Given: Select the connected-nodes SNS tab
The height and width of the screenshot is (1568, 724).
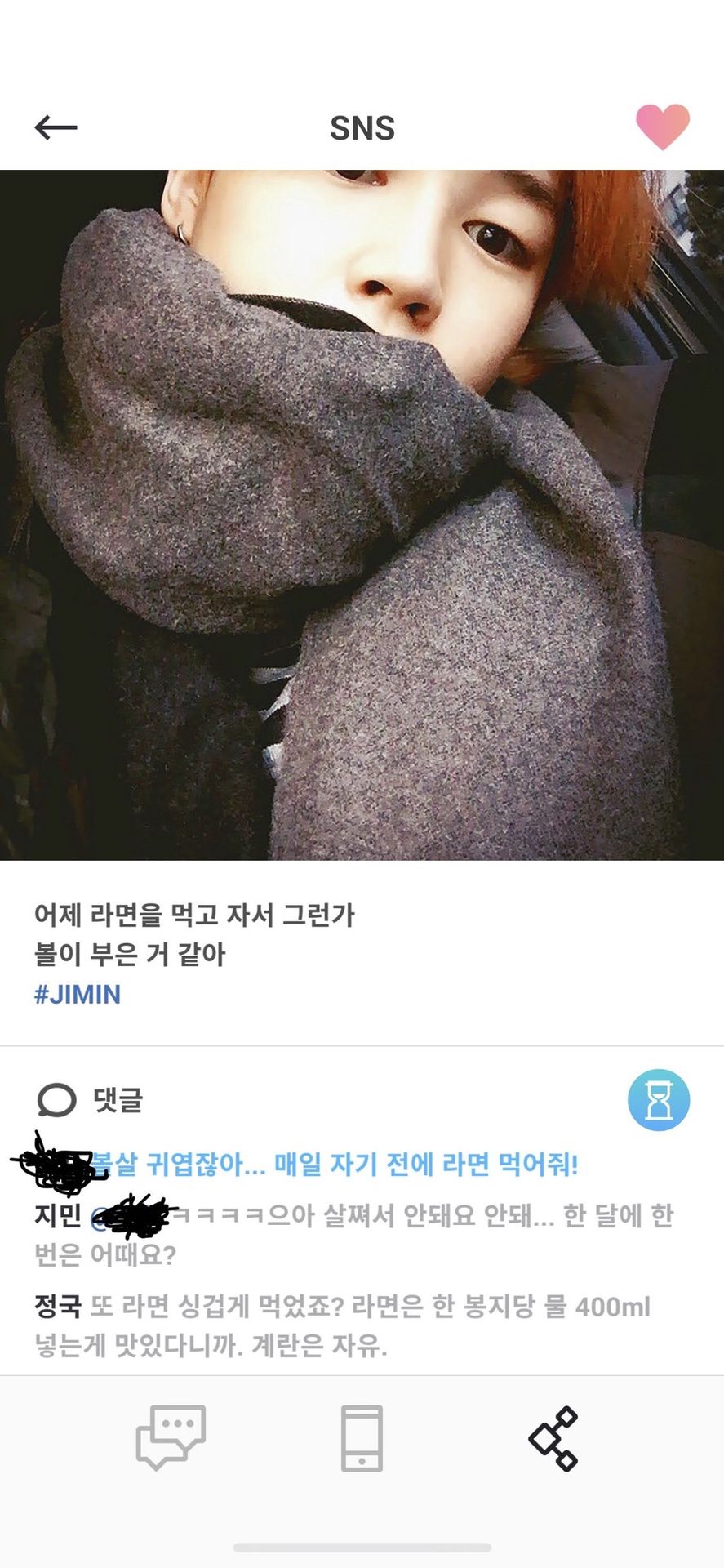Looking at the screenshot, I should coord(553,1438).
